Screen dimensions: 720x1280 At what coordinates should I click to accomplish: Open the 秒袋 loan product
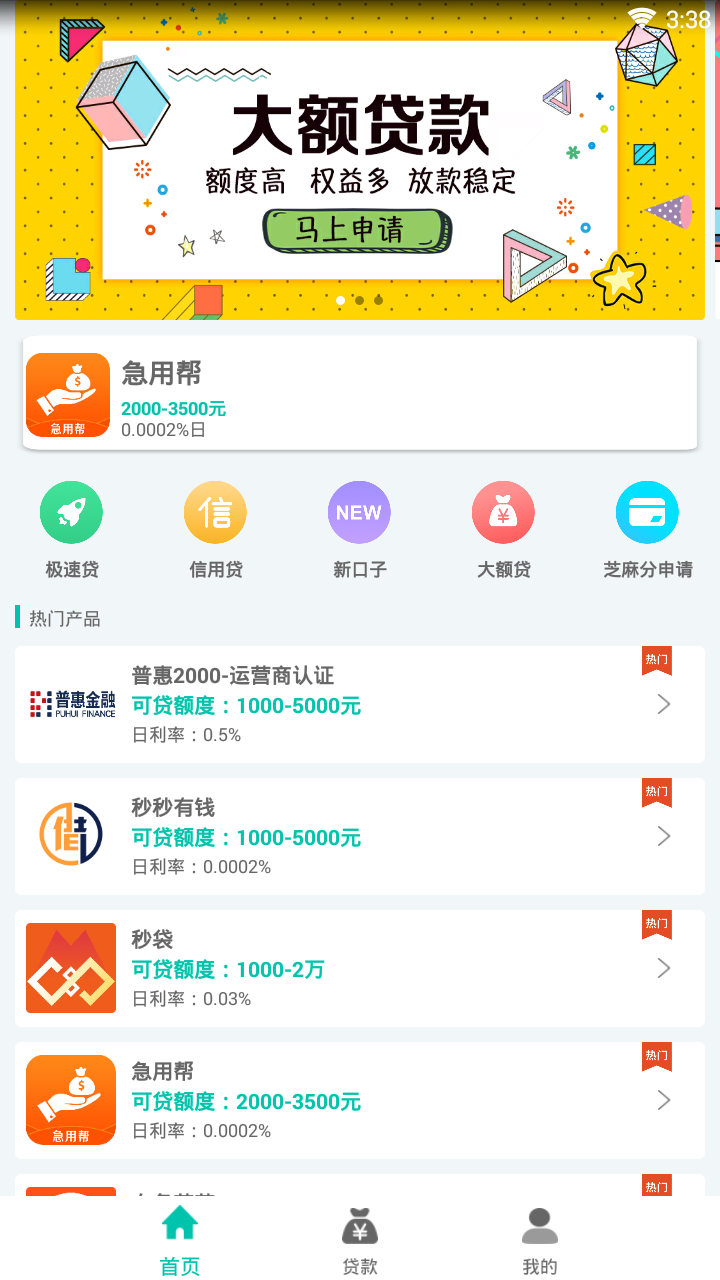point(360,969)
